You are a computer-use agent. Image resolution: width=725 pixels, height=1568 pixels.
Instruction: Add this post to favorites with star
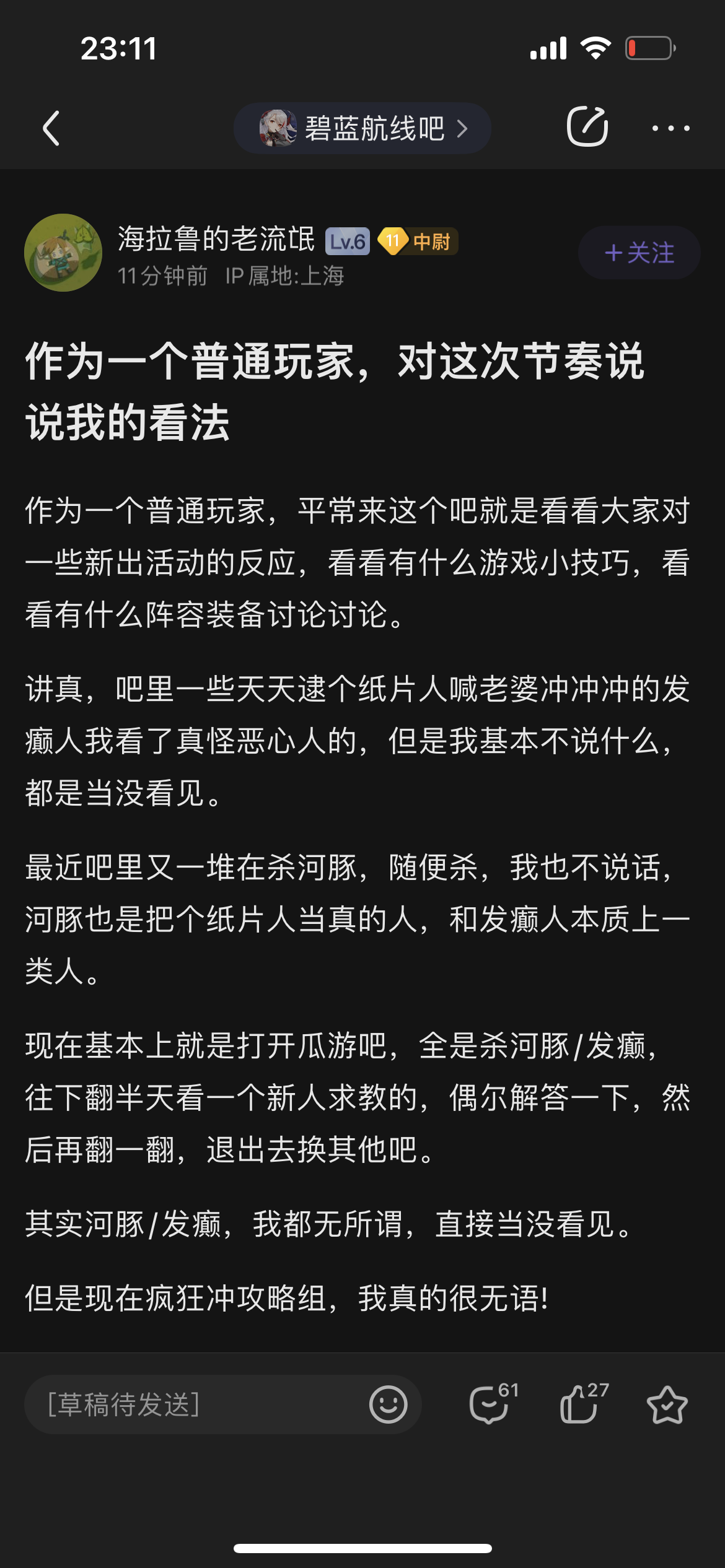pos(667,1405)
